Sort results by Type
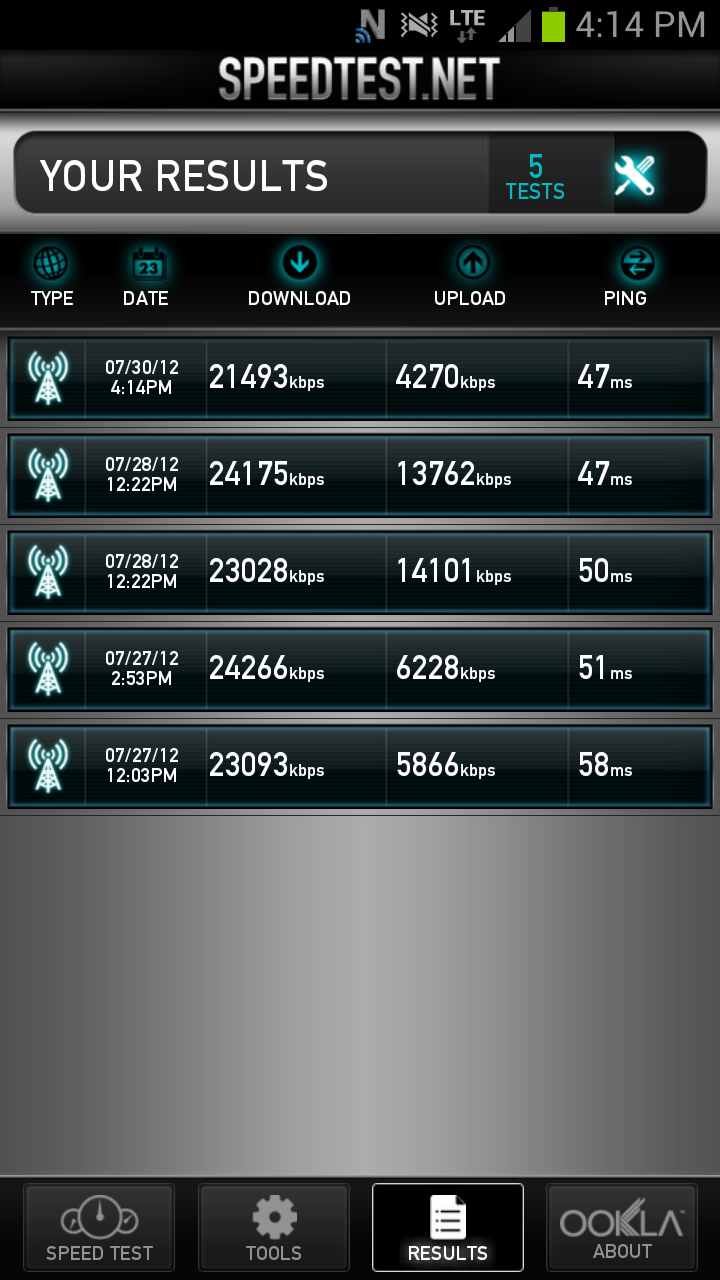720x1280 pixels. coord(52,279)
